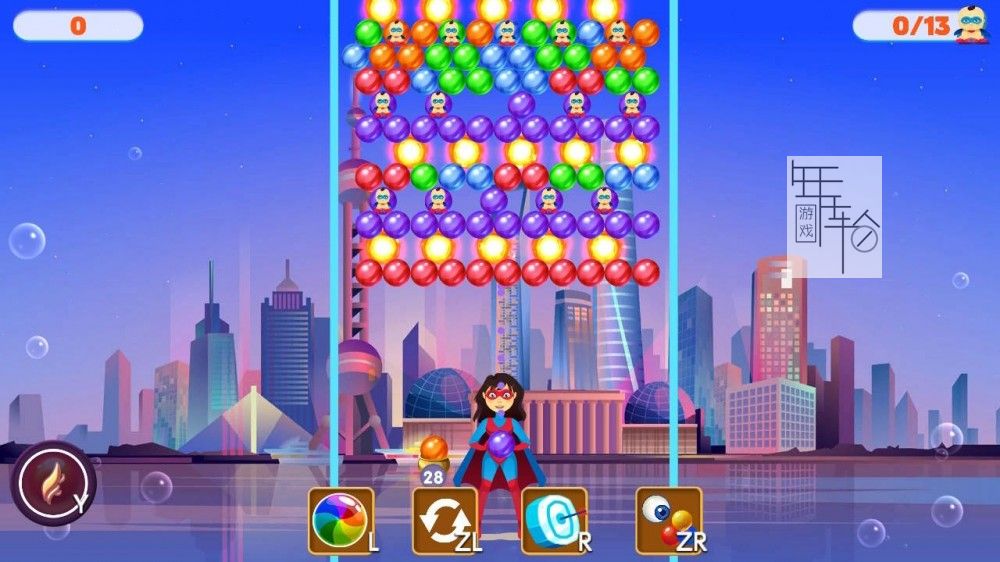Select the orange next bubble beside the heroine
Image resolution: width=1000 pixels, height=562 pixels.
(x=433, y=450)
